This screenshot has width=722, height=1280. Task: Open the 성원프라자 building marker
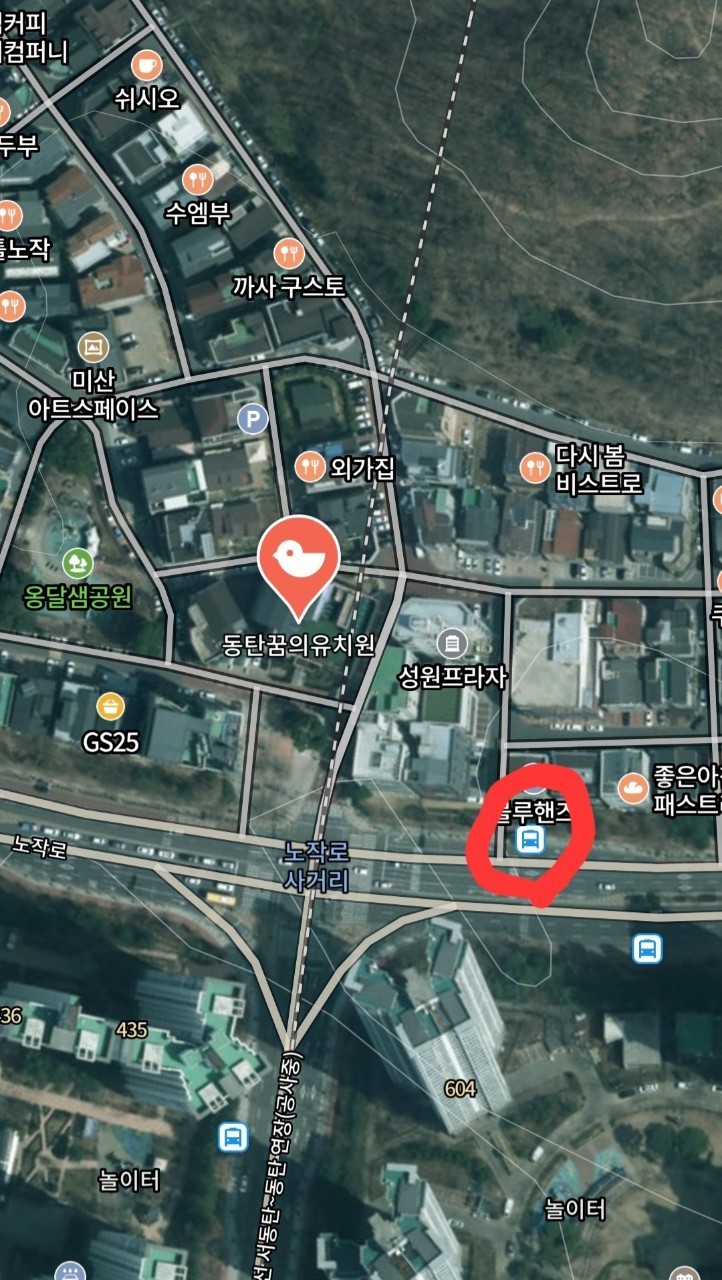point(452,642)
